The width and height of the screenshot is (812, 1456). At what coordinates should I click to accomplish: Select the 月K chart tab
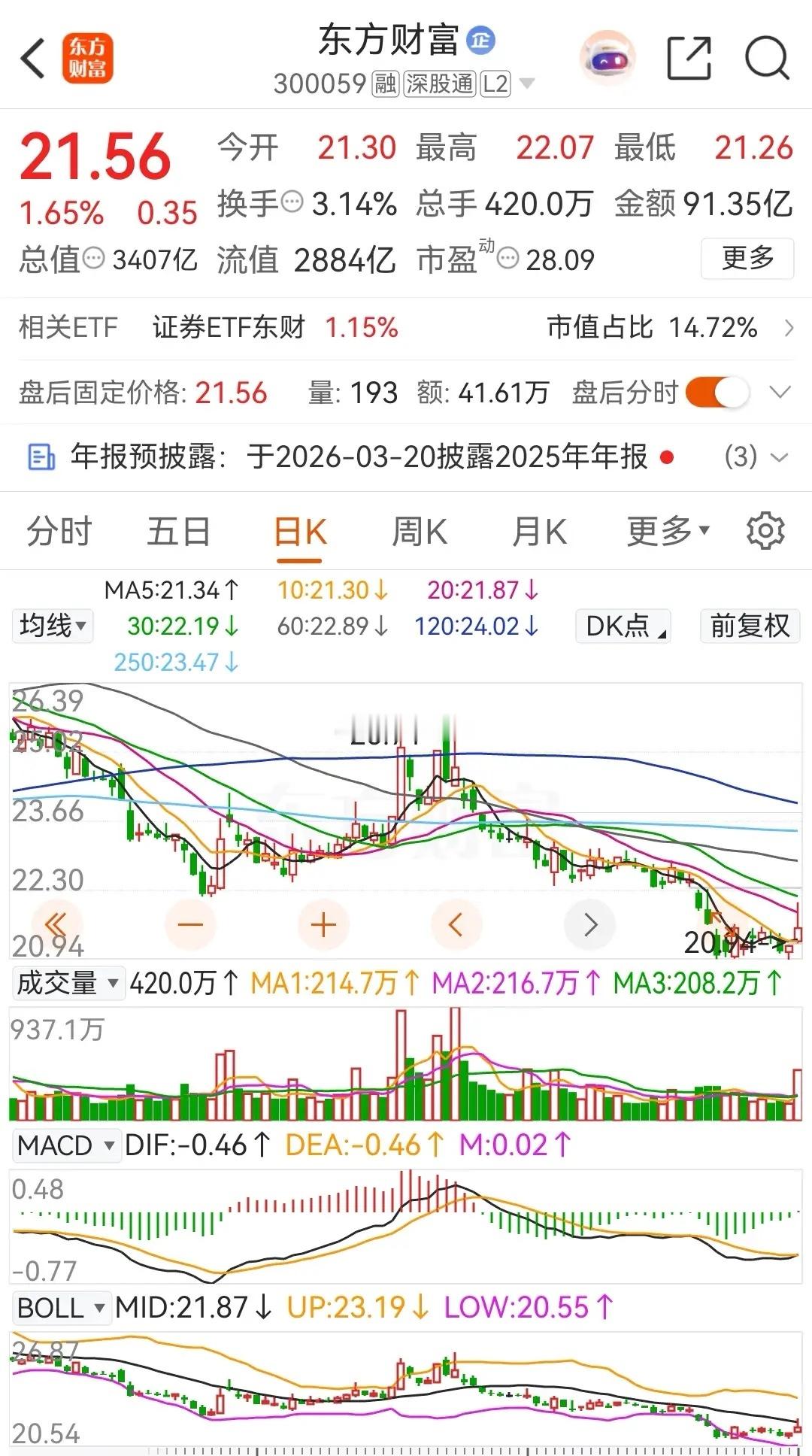click(539, 532)
